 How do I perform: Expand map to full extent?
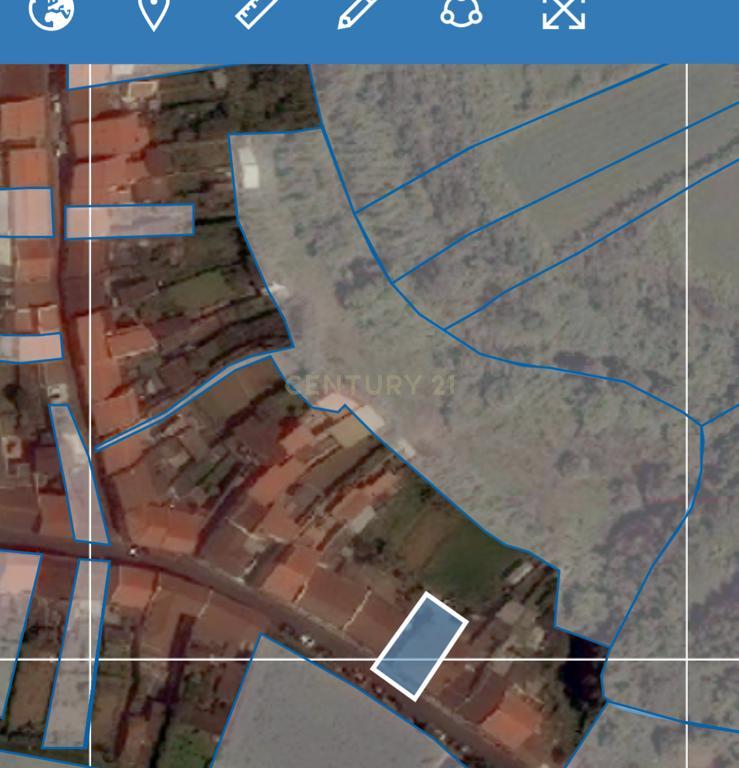coord(564,13)
